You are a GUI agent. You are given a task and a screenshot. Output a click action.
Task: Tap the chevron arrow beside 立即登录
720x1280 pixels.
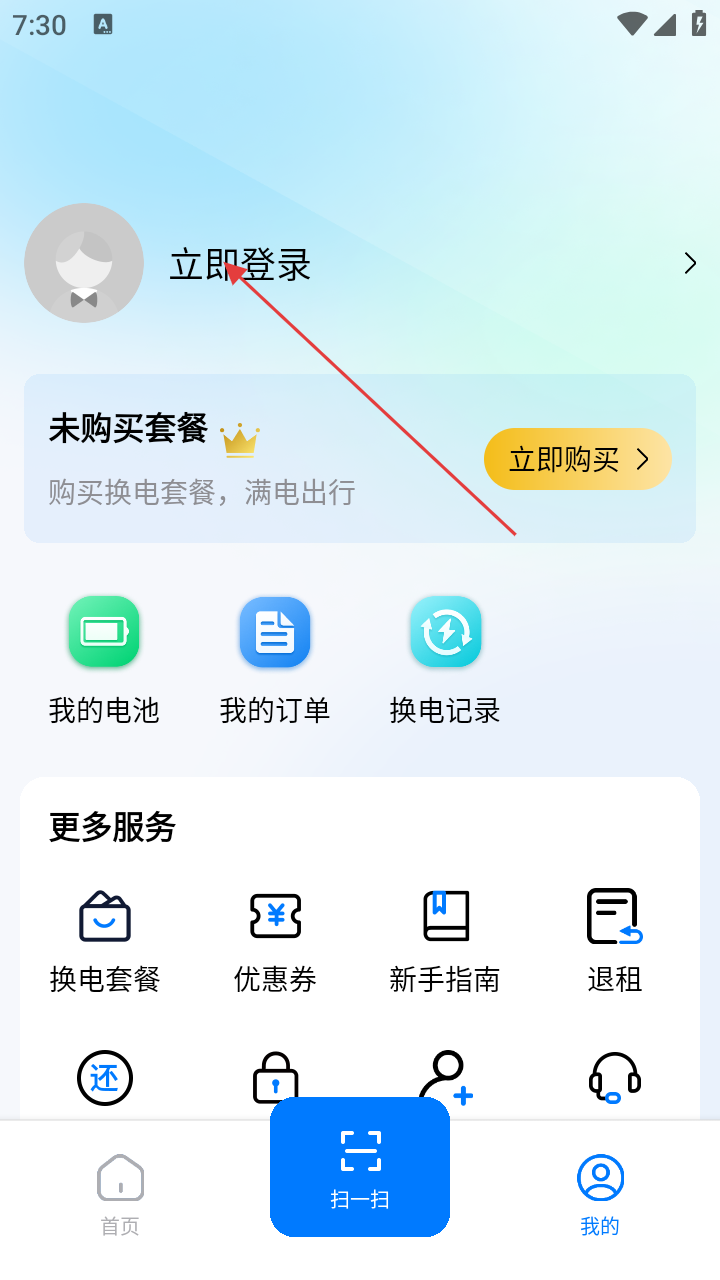690,263
